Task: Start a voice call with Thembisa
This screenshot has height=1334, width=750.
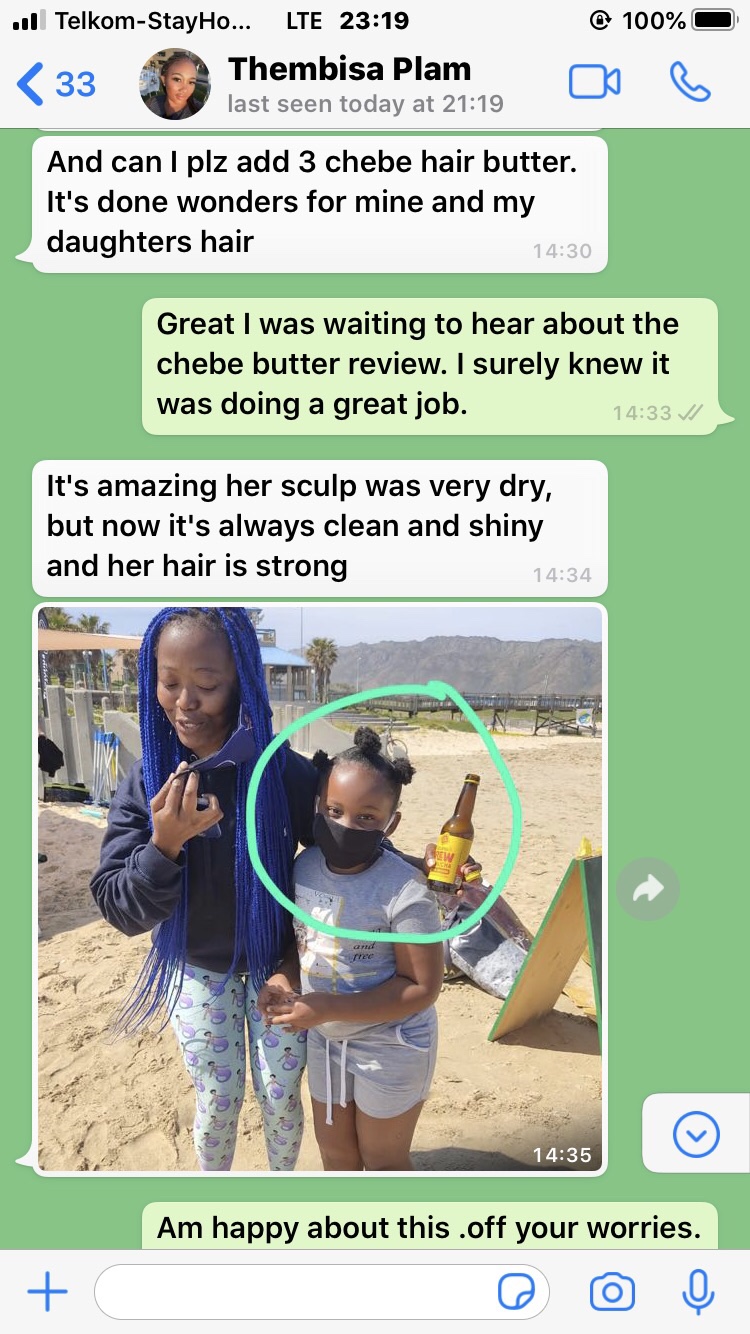Action: (x=690, y=83)
